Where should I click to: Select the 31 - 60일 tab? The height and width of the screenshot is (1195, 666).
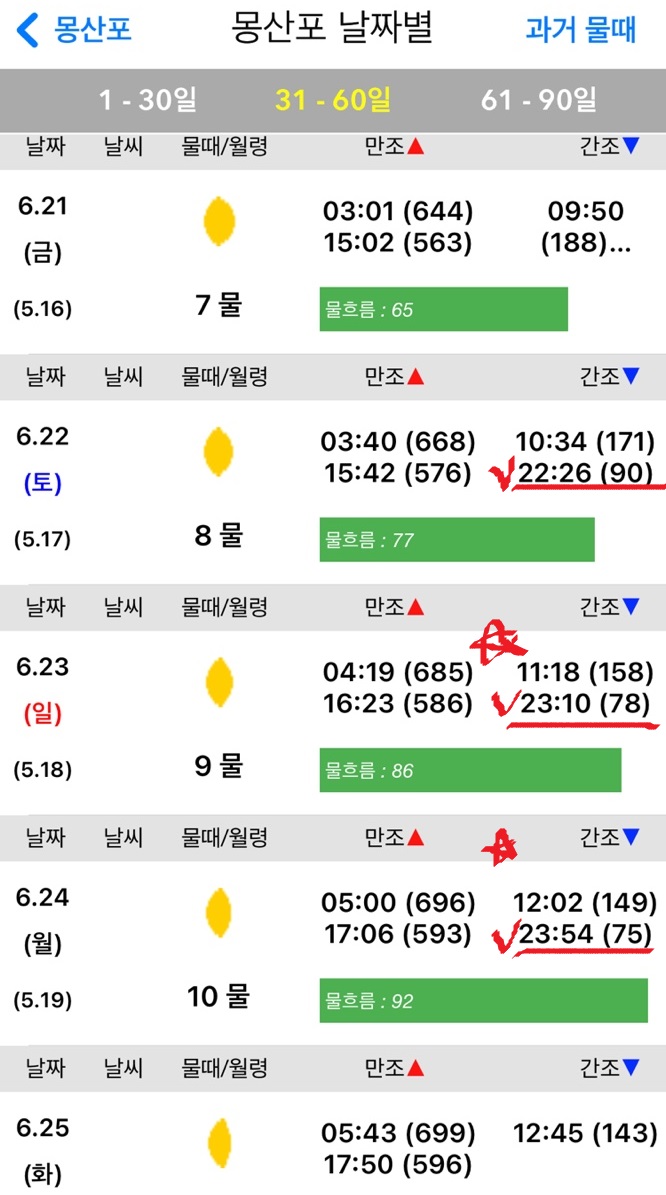coord(333,100)
